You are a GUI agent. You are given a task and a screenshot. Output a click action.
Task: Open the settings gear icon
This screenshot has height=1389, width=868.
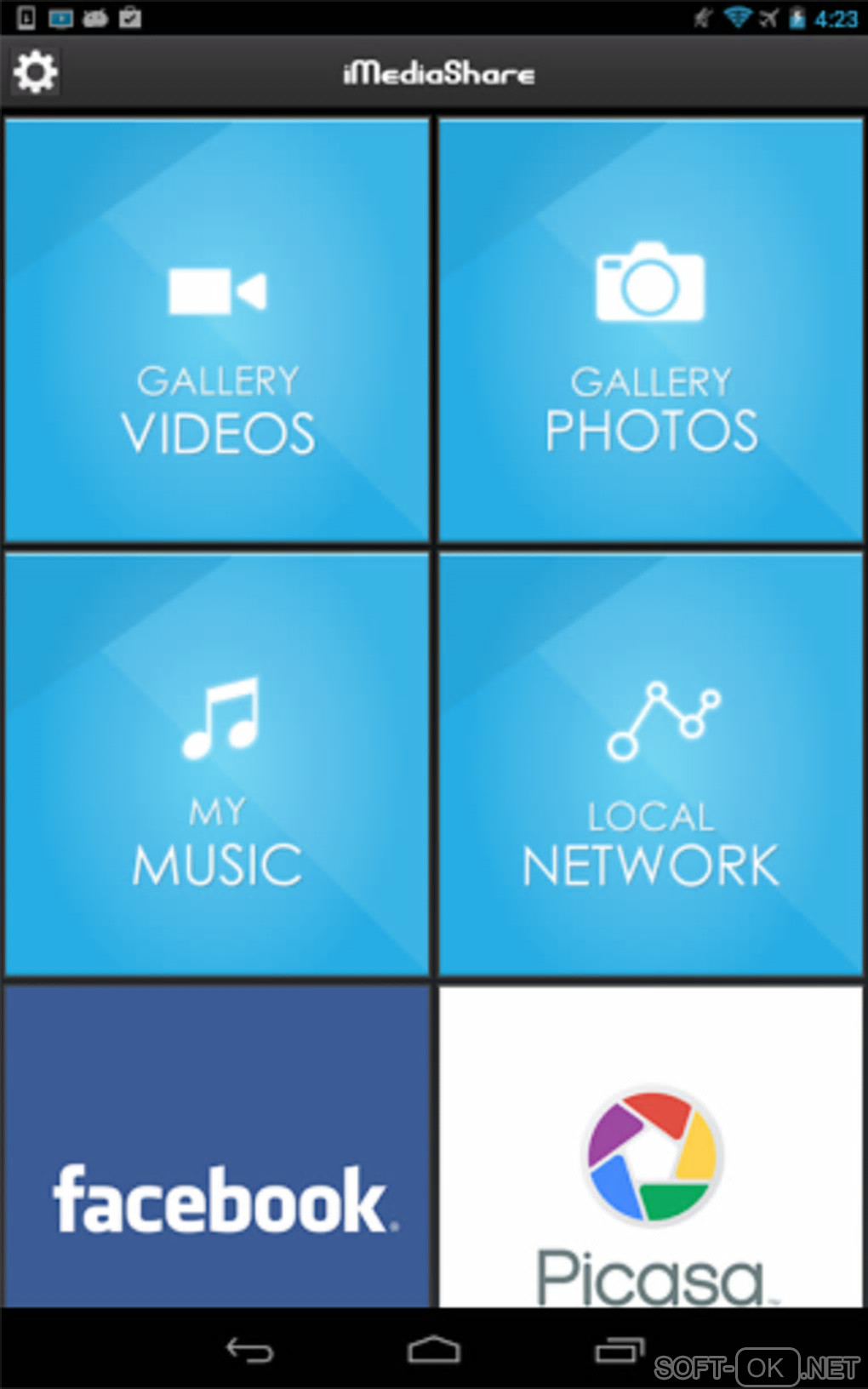tap(36, 72)
